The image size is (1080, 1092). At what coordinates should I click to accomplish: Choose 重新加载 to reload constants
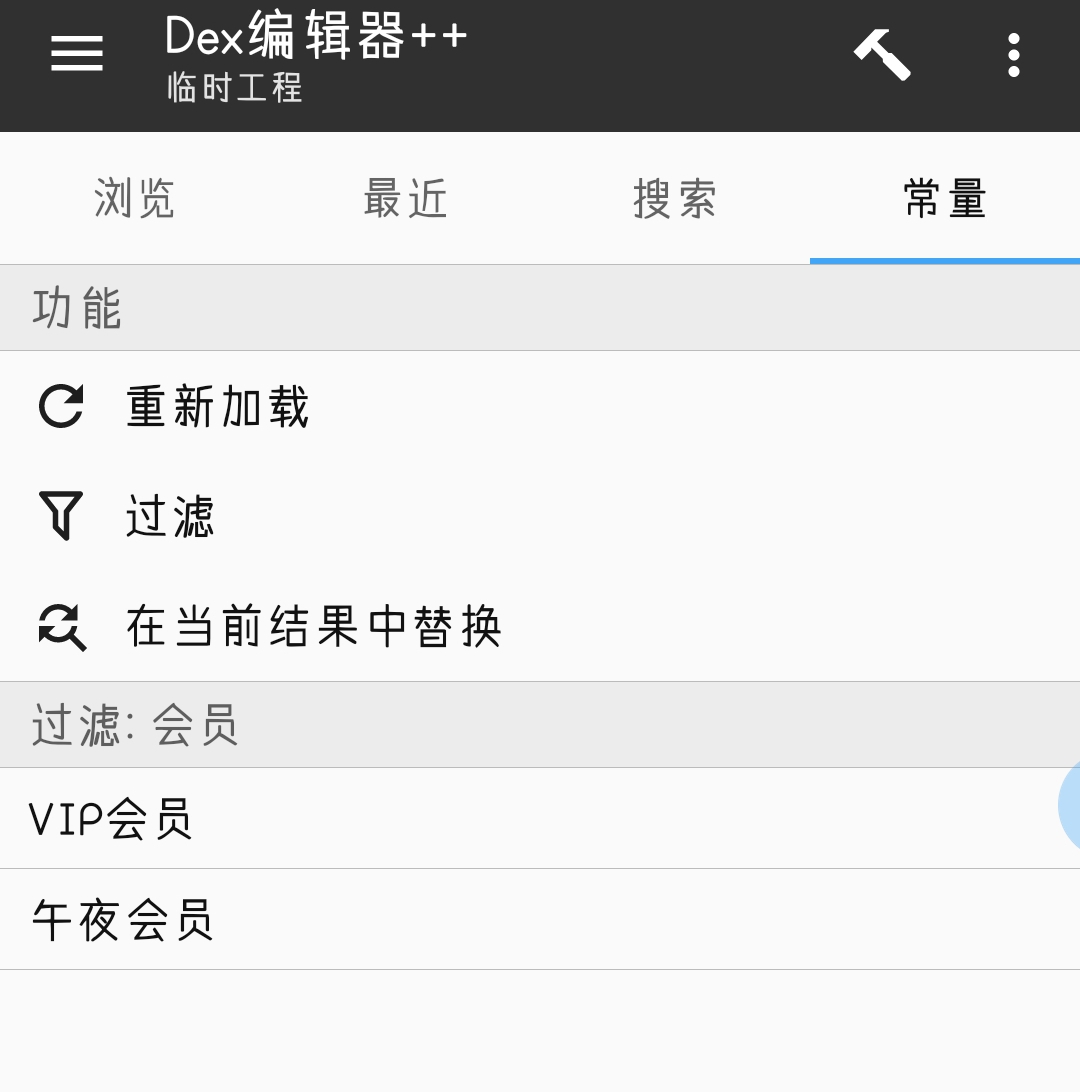218,407
